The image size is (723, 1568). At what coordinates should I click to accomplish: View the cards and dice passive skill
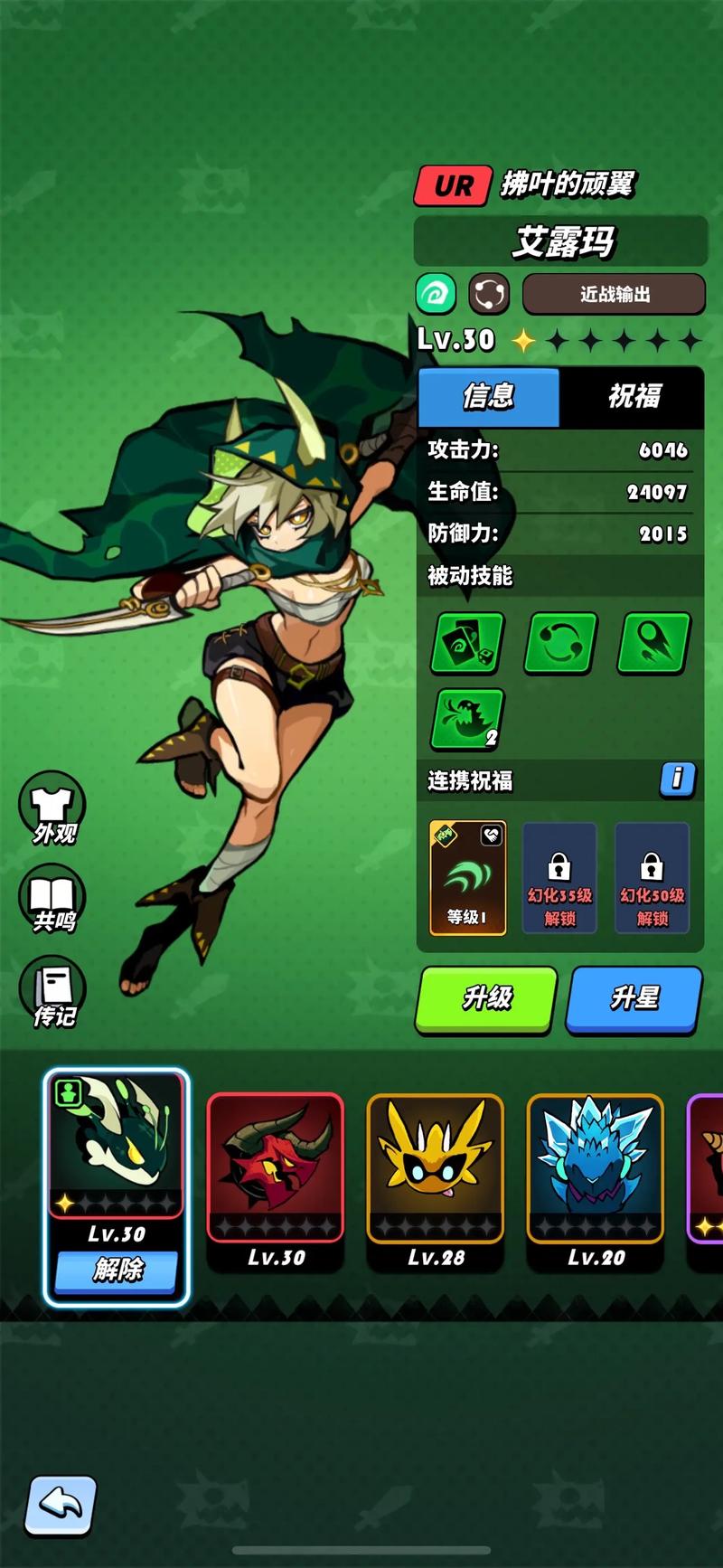click(467, 643)
